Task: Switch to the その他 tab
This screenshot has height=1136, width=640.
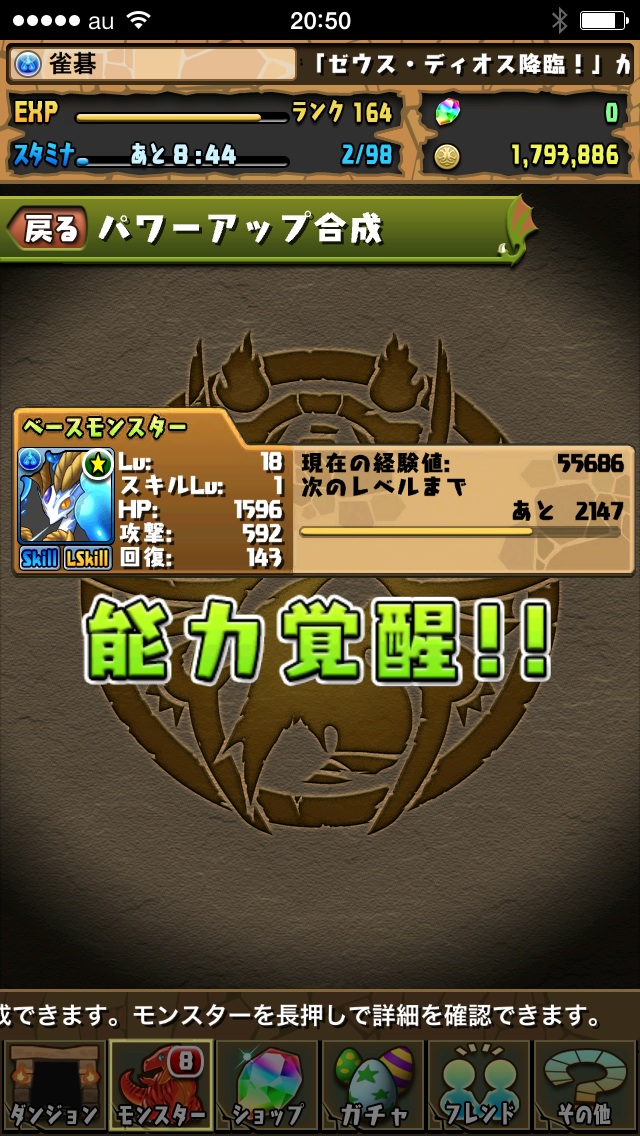Action: [x=587, y=1086]
